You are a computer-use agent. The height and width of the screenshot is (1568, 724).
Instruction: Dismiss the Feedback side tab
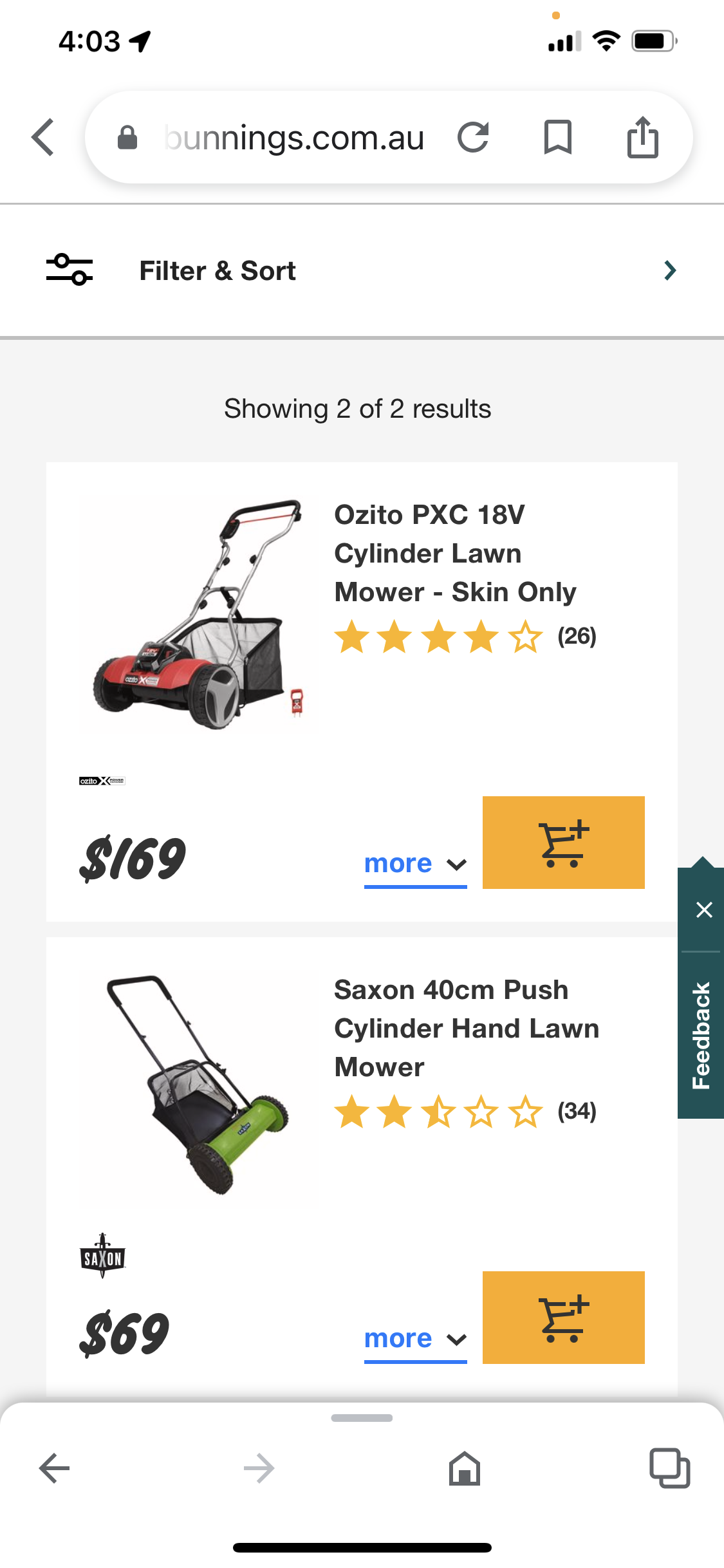click(704, 910)
